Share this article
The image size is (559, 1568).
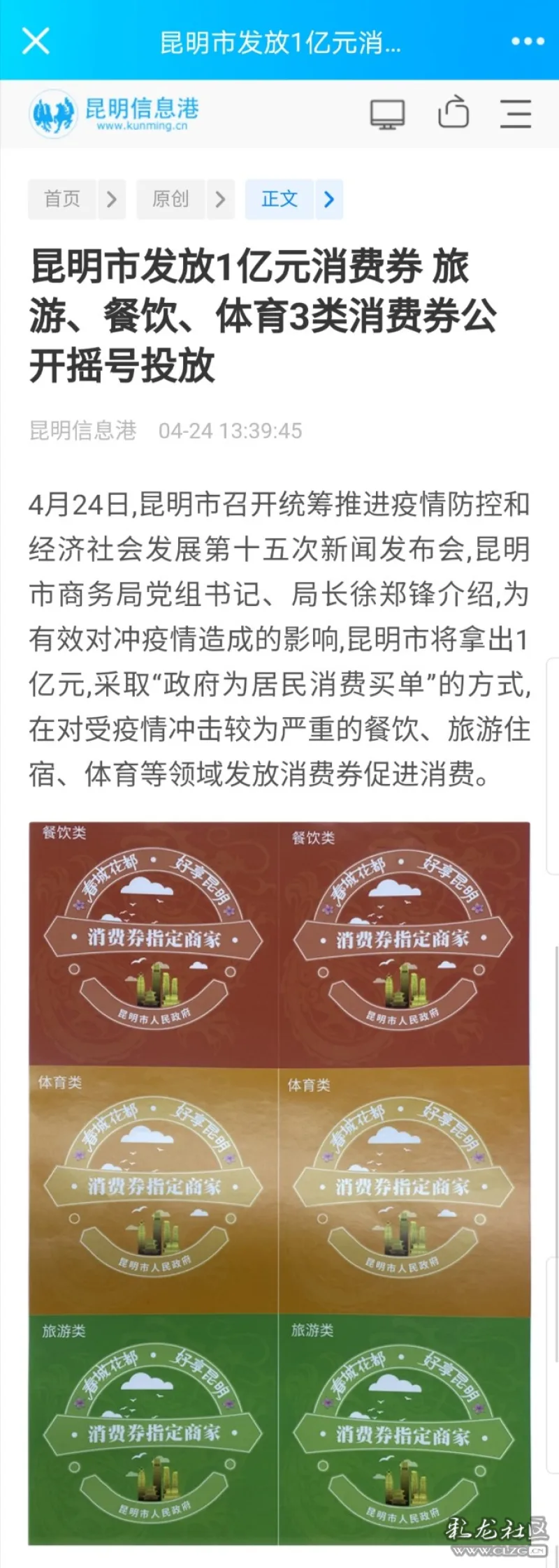coord(453,112)
